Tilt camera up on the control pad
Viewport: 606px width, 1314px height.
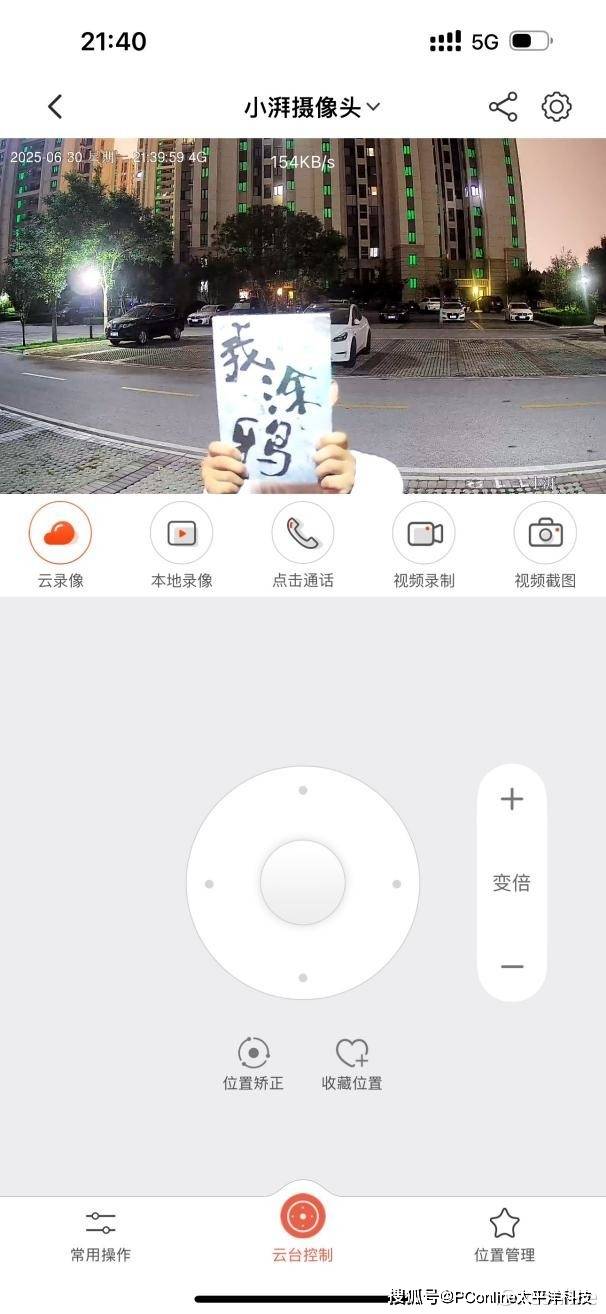303,790
